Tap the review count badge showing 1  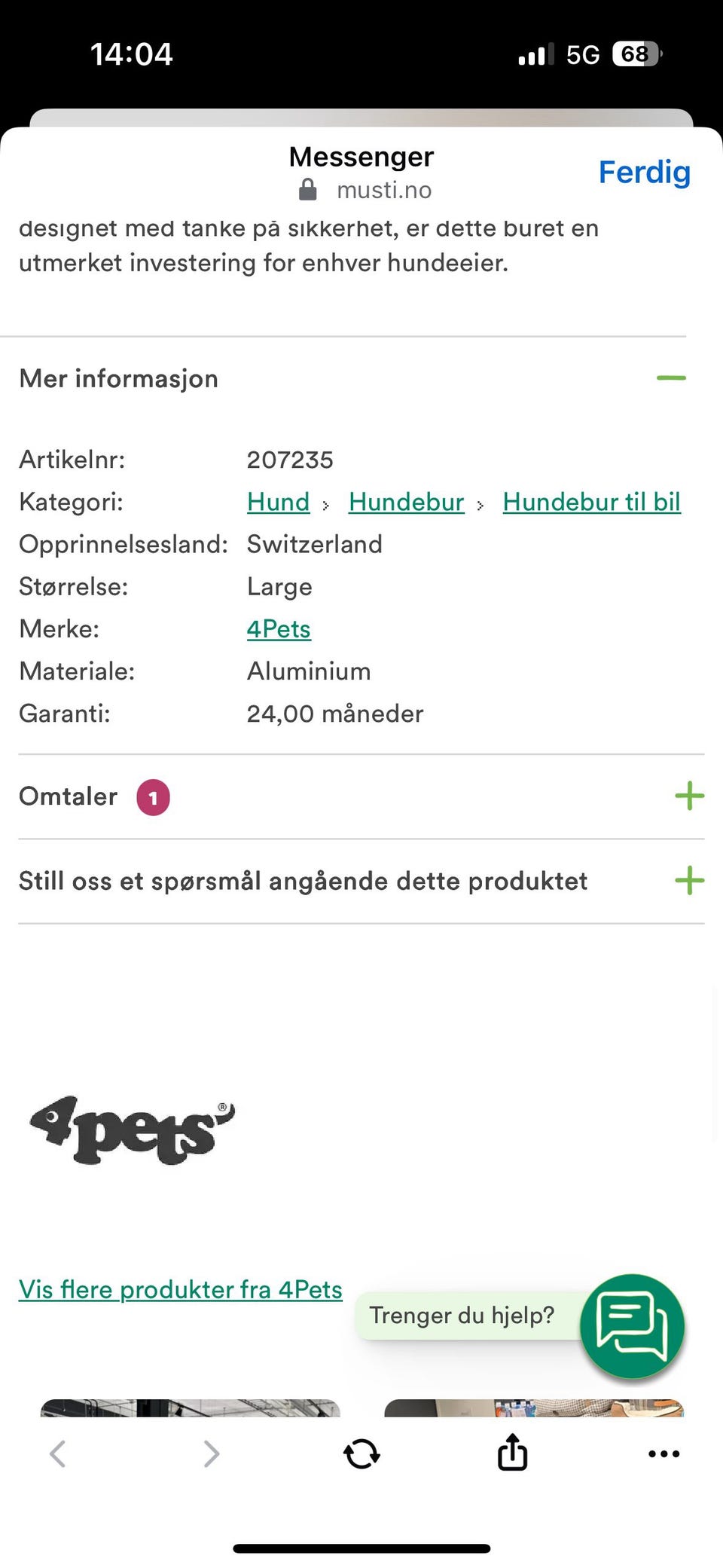pyautogui.click(x=153, y=797)
